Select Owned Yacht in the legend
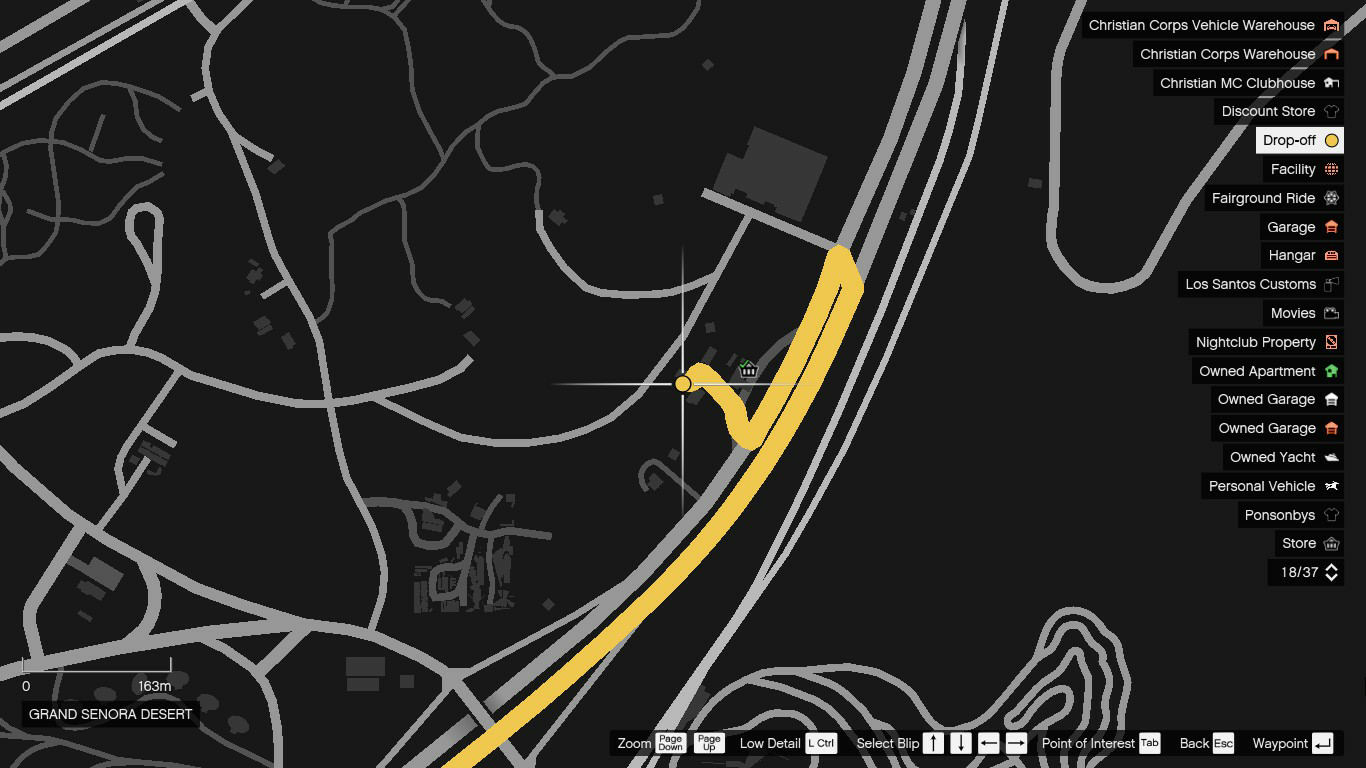The image size is (1366, 768). tap(1283, 457)
